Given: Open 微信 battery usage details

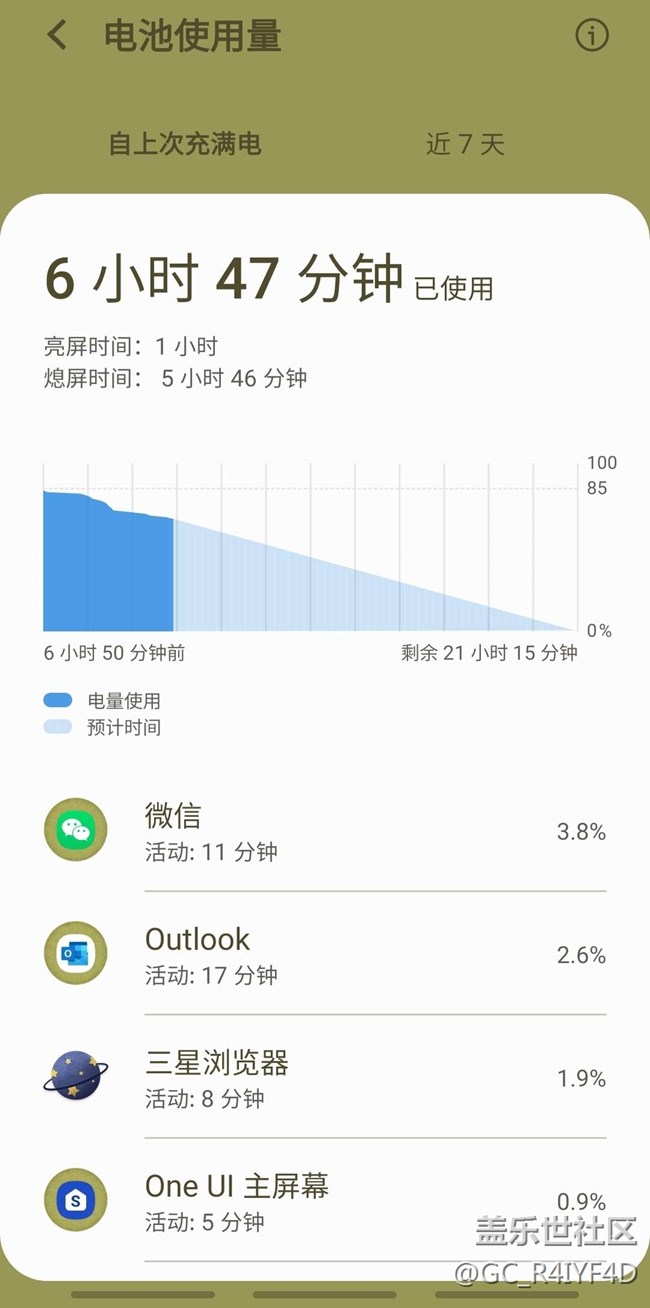Looking at the screenshot, I should pyautogui.click(x=325, y=831).
